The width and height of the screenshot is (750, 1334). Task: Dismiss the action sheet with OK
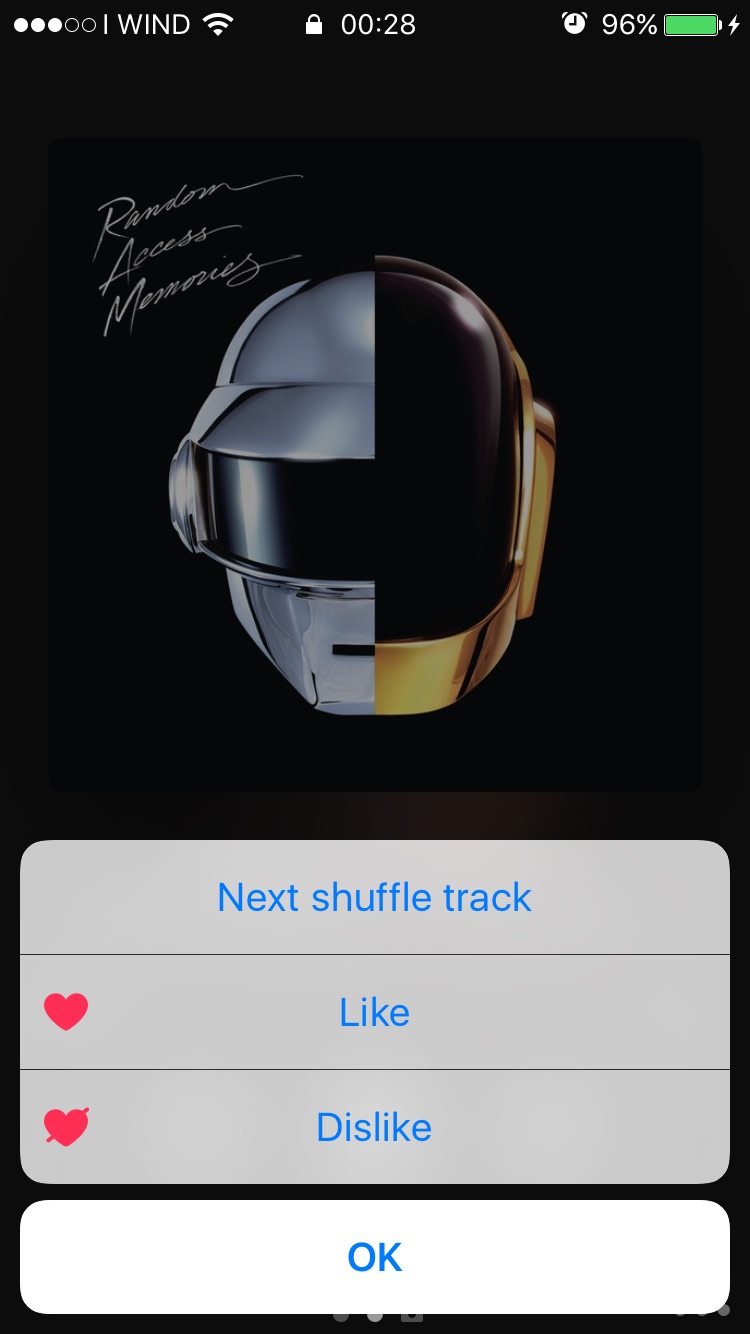coord(375,1257)
